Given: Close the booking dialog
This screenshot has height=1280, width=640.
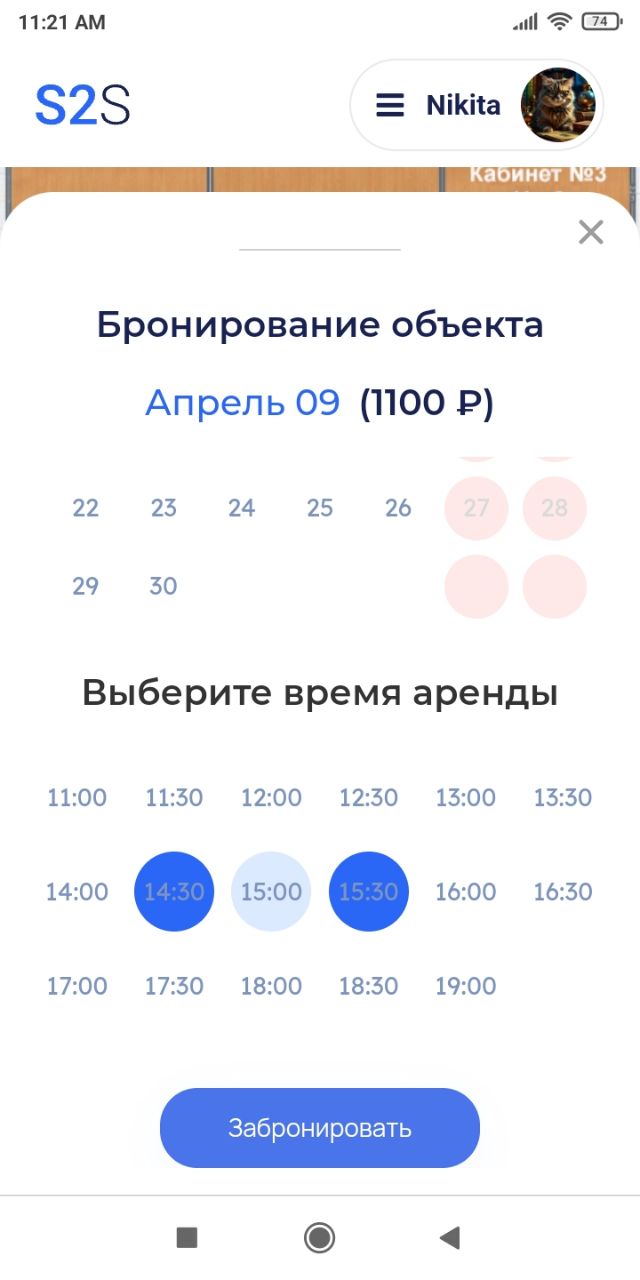Looking at the screenshot, I should click(x=591, y=233).
